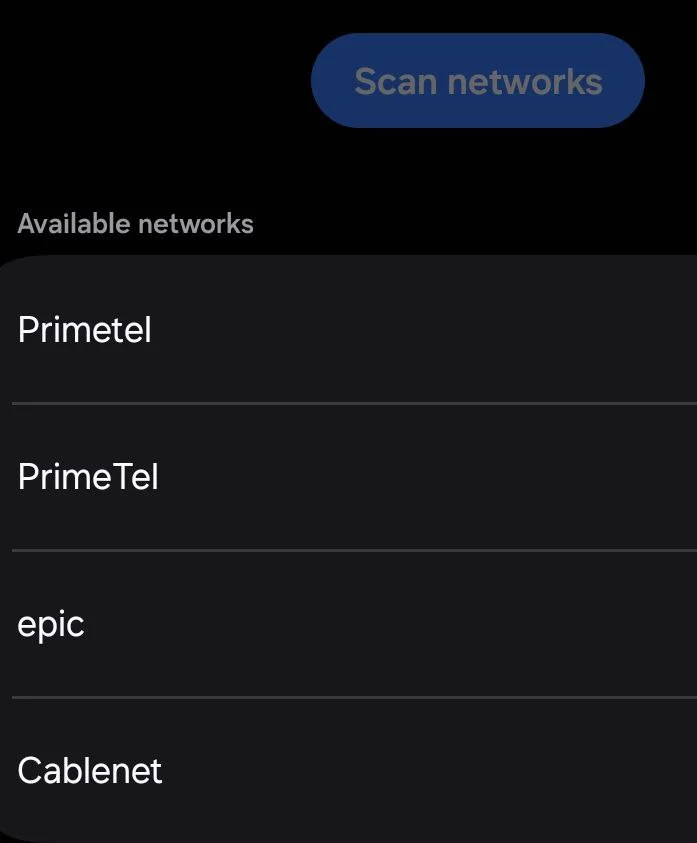
Task: Select the Primetel network
Action: [85, 330]
